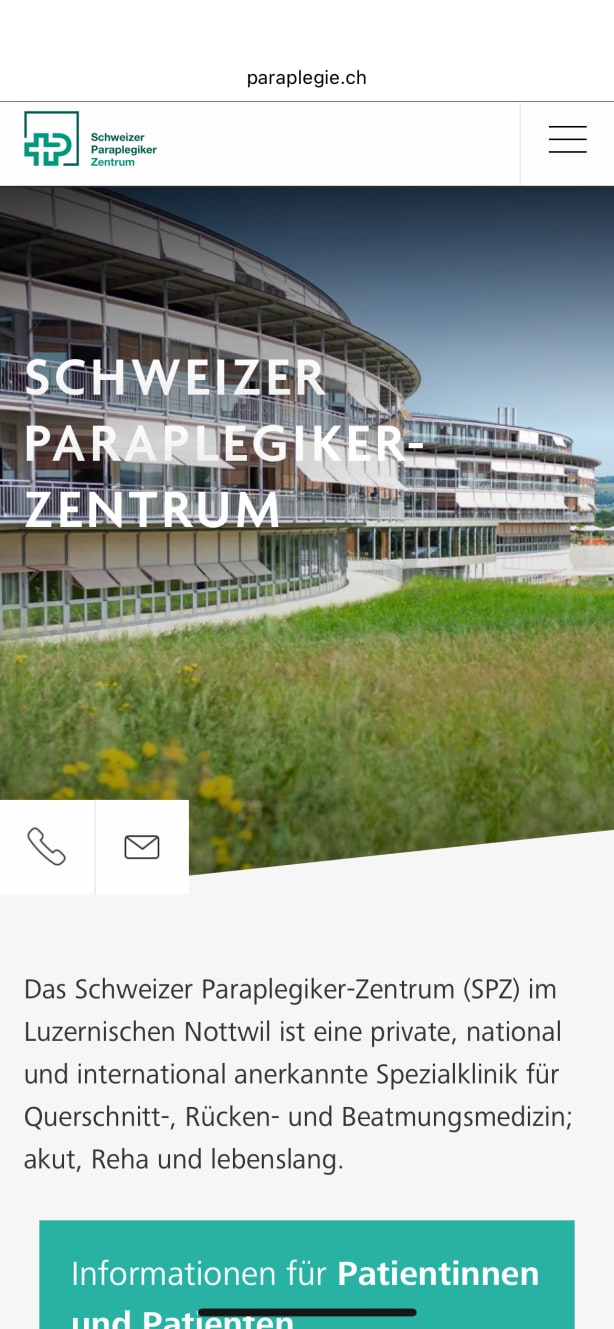Open Informationen für Patientinnen und Patienten
Screen dimensions: 614x1329
[307, 1275]
